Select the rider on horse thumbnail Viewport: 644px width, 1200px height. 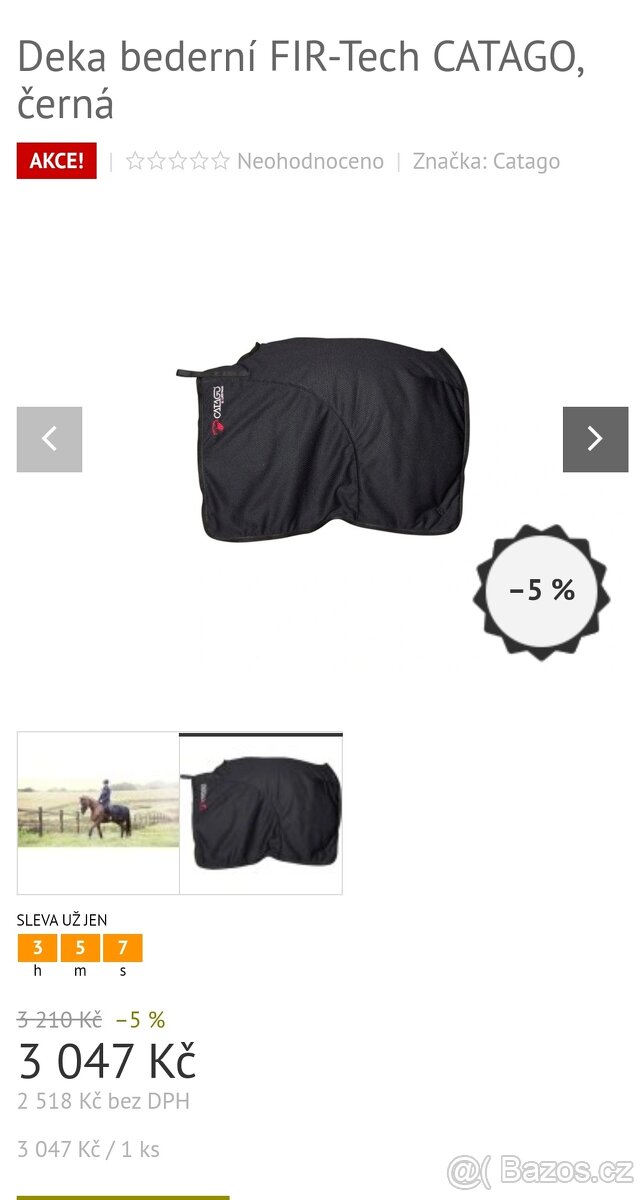98,813
